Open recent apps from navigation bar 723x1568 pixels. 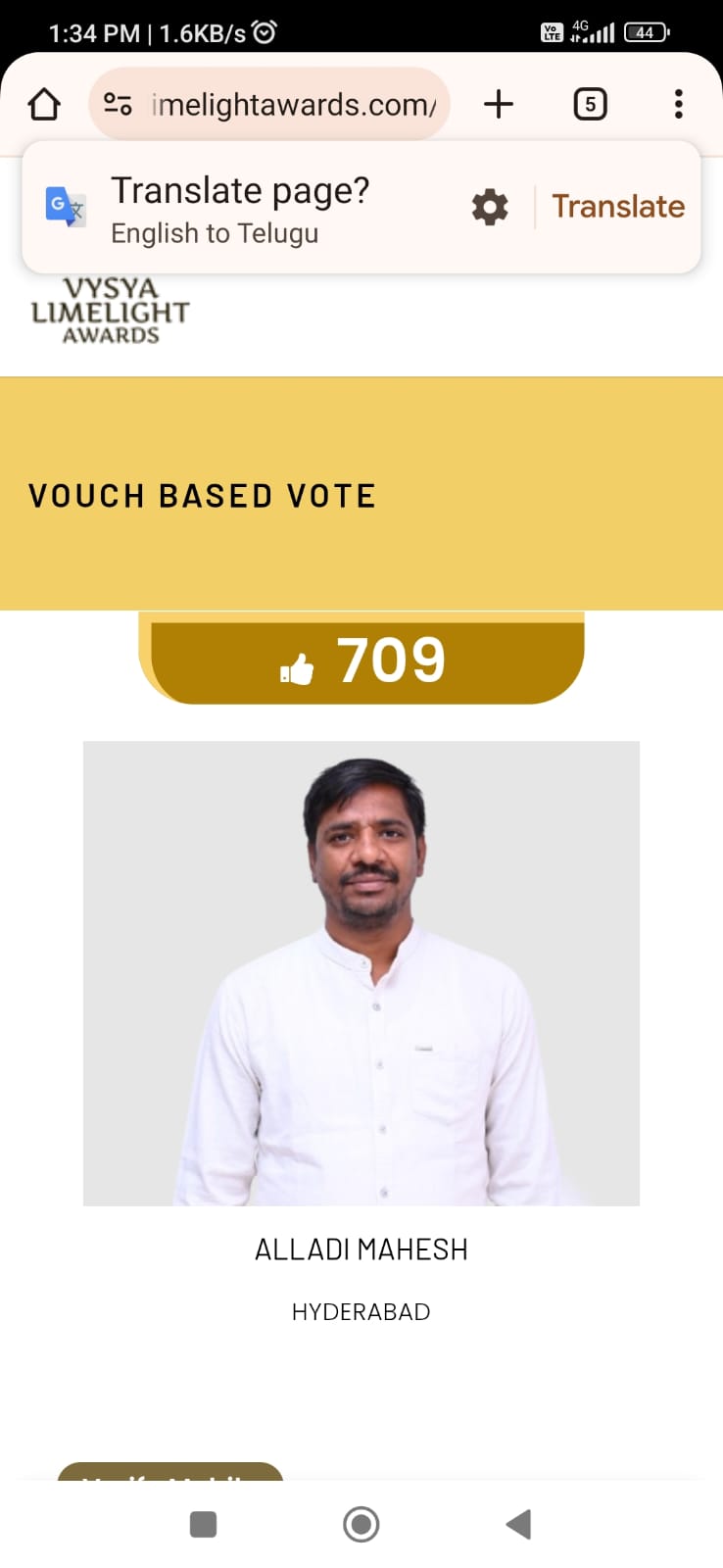pyautogui.click(x=203, y=1524)
